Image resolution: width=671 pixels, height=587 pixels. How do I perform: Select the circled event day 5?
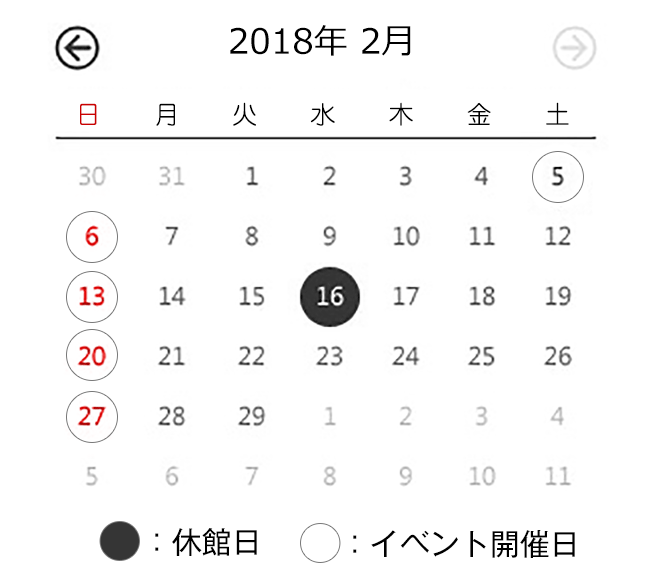558,178
